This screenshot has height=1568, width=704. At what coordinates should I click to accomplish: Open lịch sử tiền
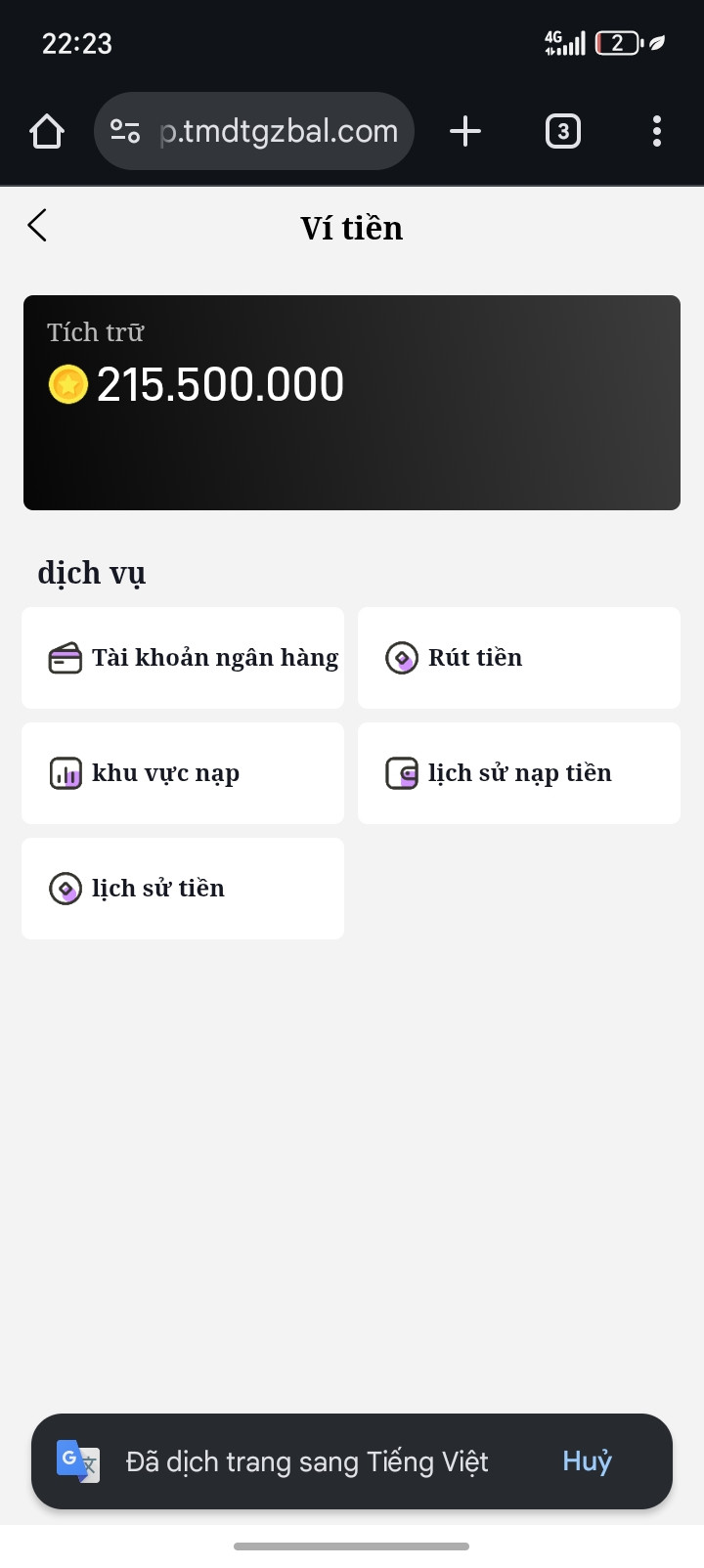tap(183, 889)
